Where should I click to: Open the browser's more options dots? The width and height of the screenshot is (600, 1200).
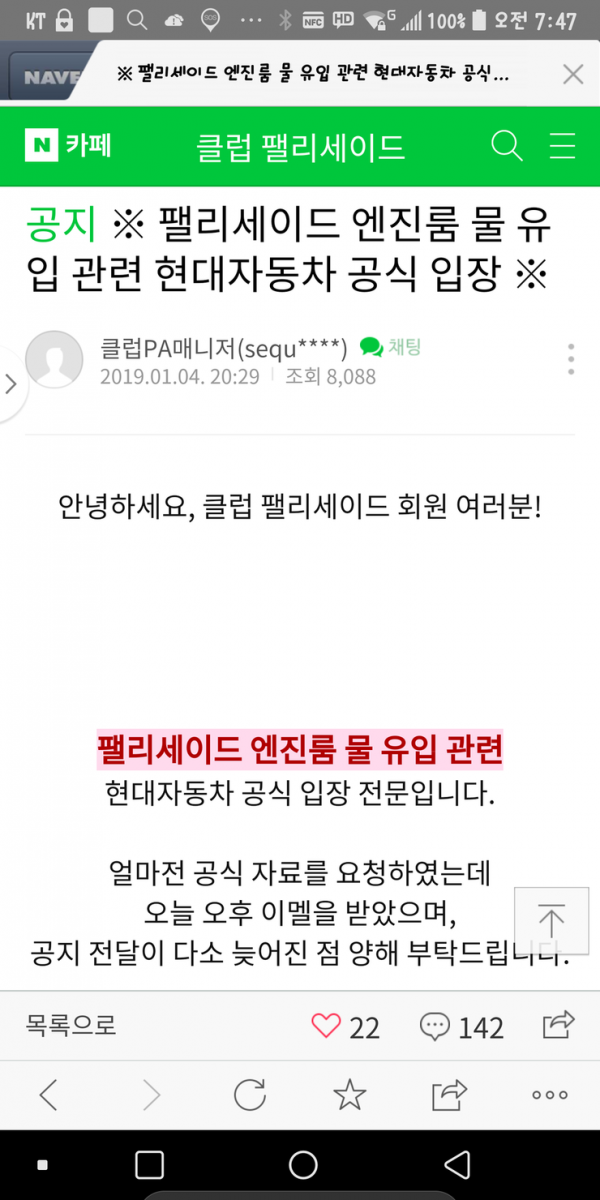pyautogui.click(x=549, y=1095)
